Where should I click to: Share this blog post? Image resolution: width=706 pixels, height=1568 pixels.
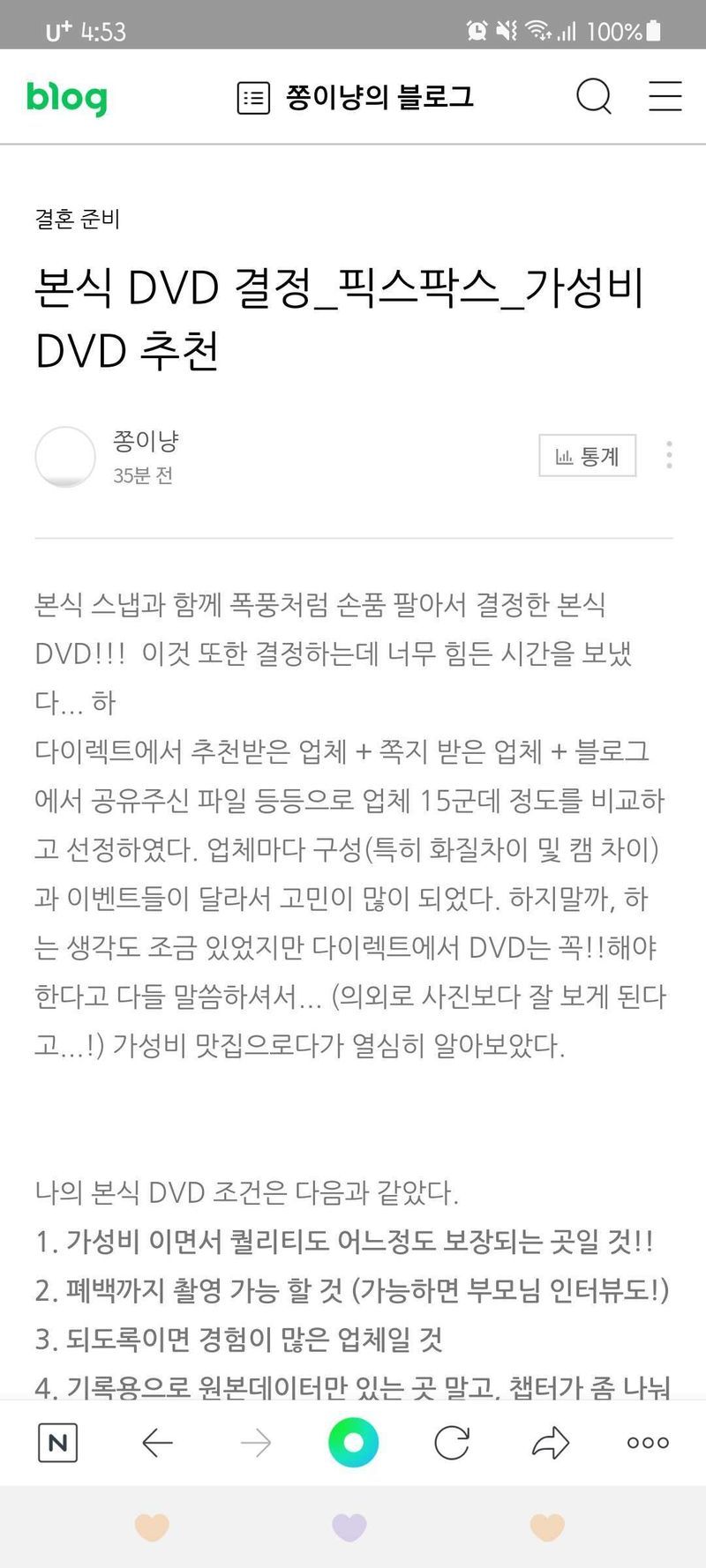pos(551,1444)
